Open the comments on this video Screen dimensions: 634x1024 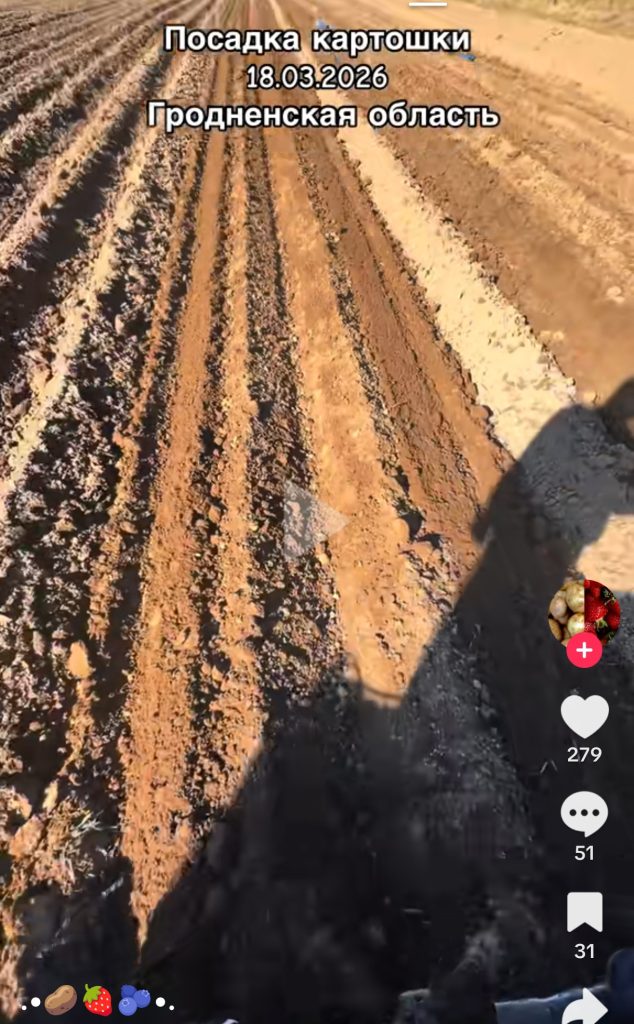pyautogui.click(x=584, y=814)
